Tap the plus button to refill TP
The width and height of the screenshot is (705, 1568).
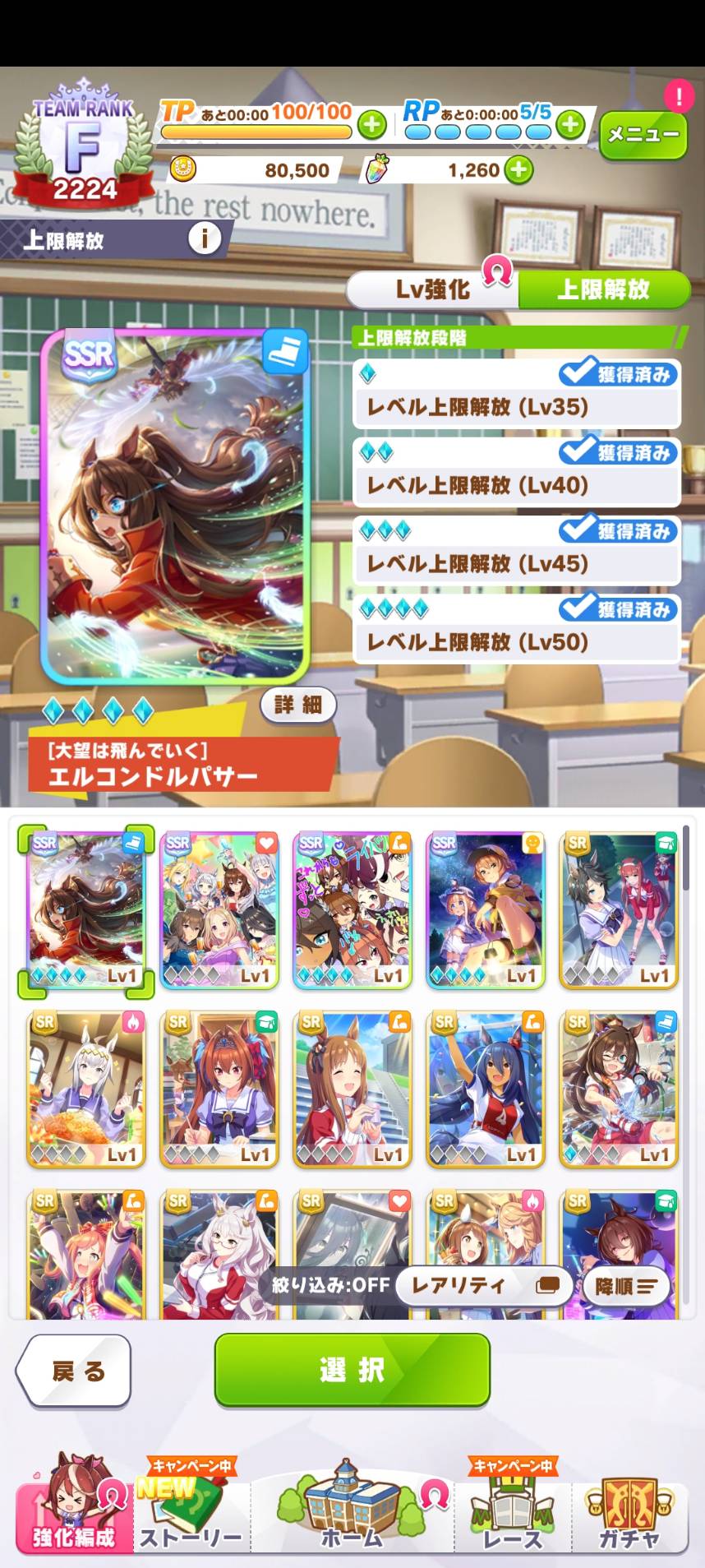coord(372,125)
